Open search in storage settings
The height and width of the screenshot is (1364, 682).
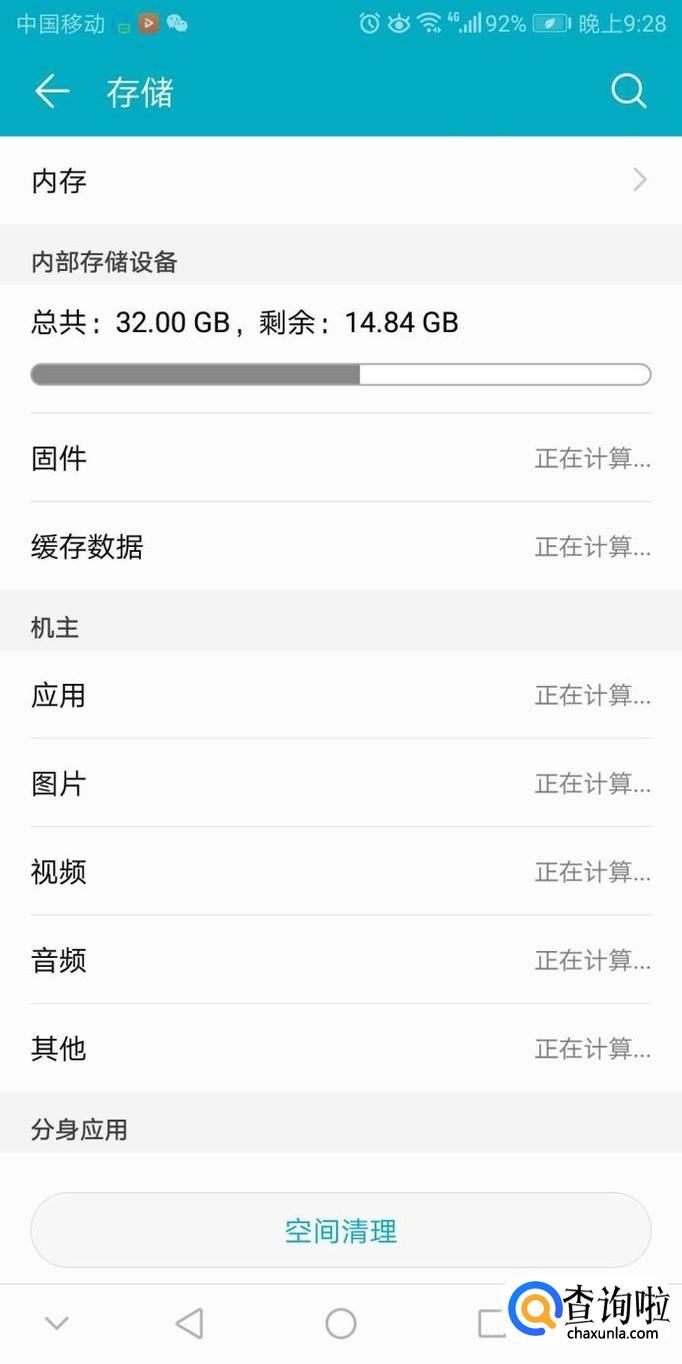(628, 92)
